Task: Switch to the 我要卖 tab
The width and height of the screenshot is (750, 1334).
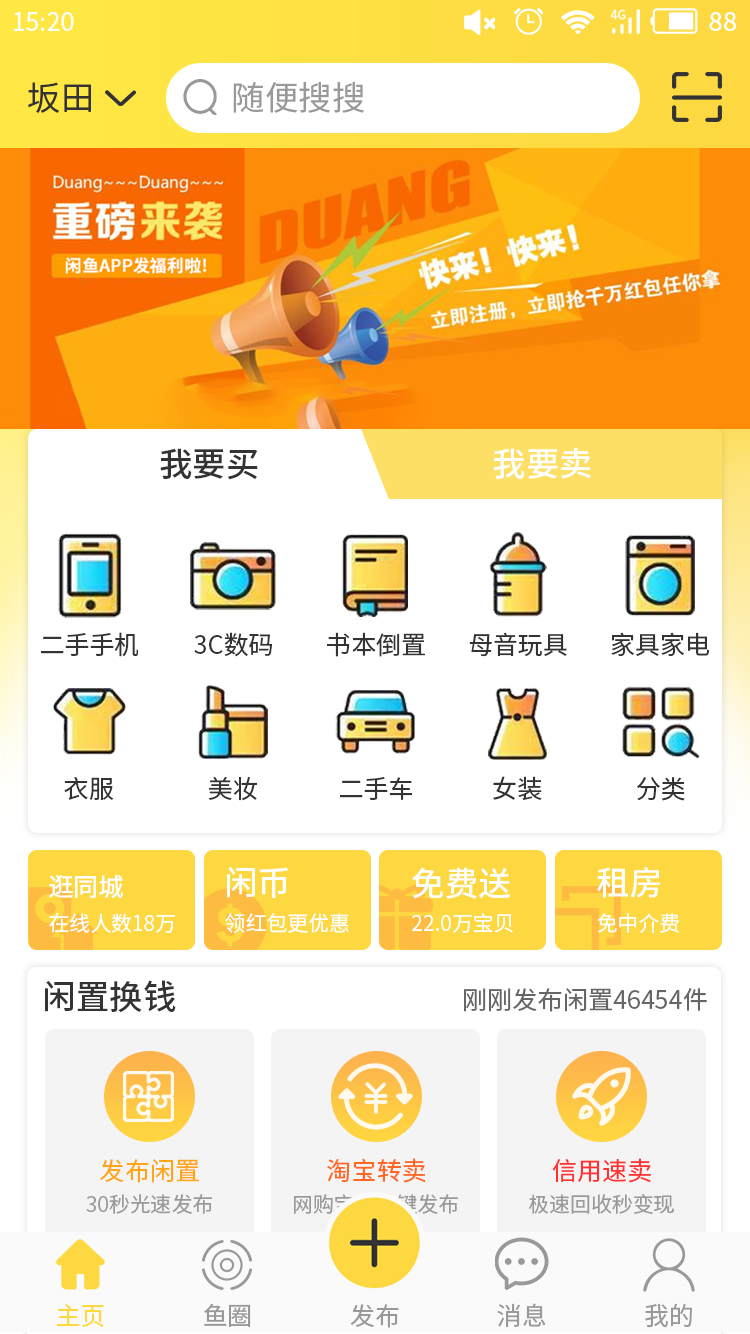Action: click(542, 464)
